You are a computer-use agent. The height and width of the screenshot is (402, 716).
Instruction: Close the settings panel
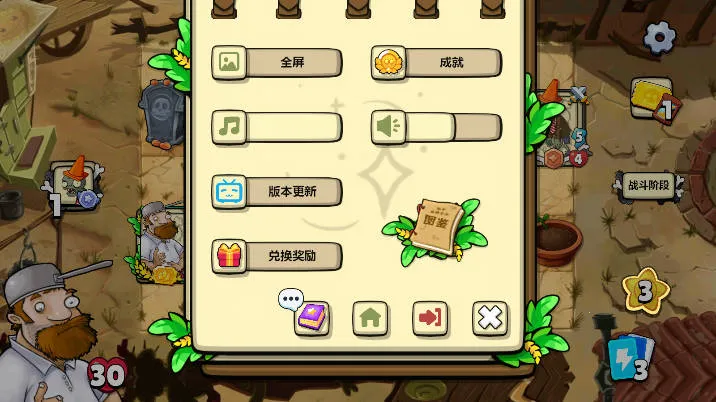click(490, 318)
